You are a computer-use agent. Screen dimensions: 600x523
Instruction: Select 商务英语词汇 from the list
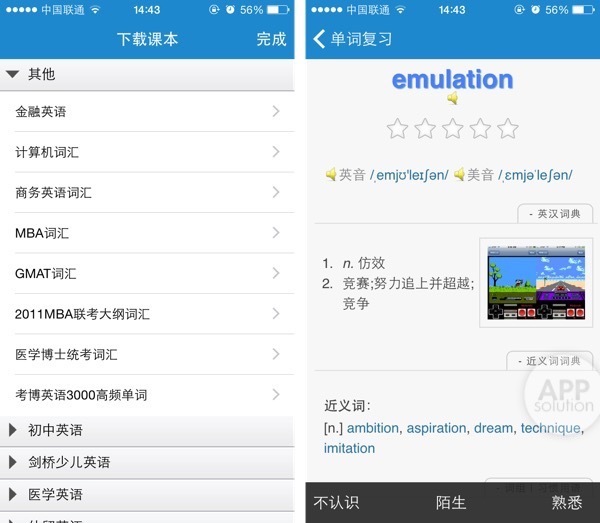pos(146,193)
